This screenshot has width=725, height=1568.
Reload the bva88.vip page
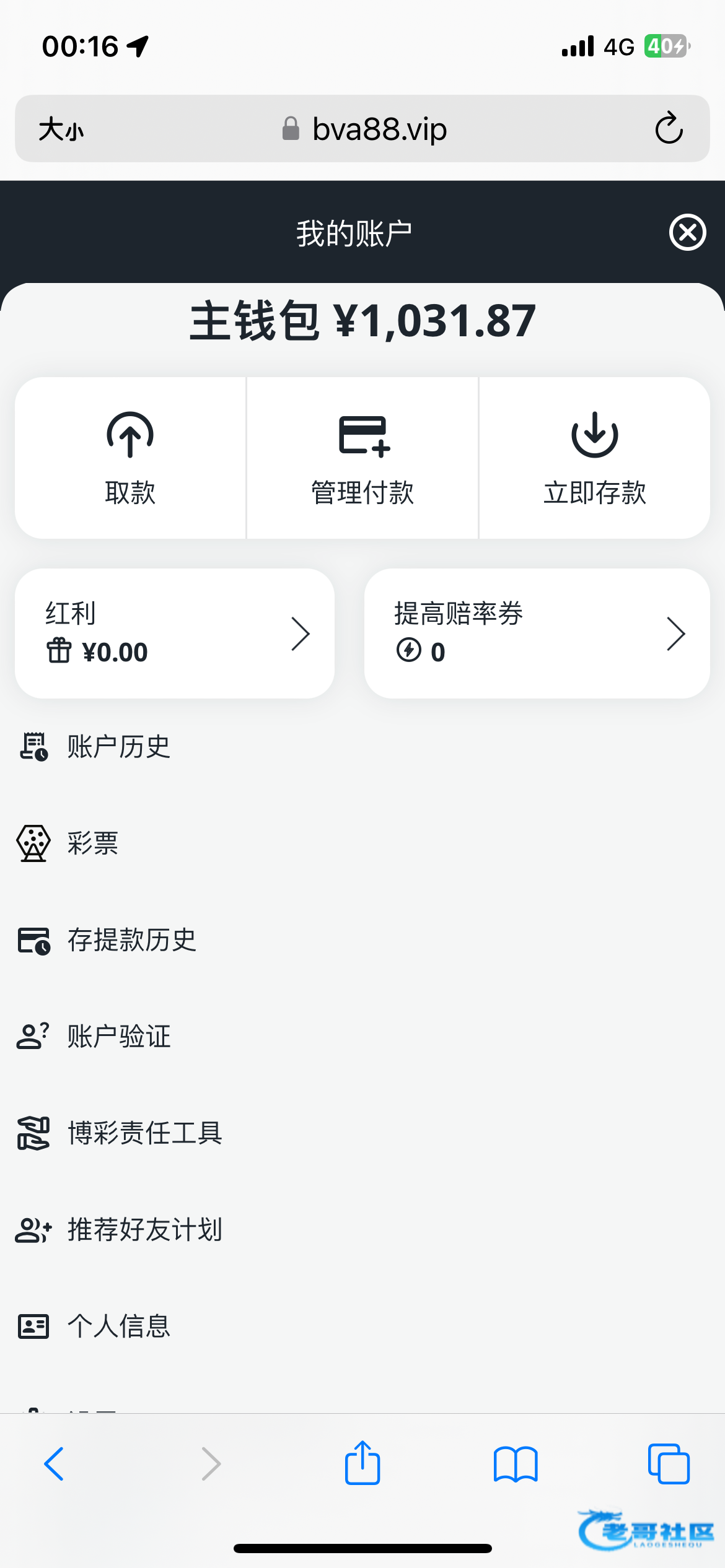pos(669,129)
